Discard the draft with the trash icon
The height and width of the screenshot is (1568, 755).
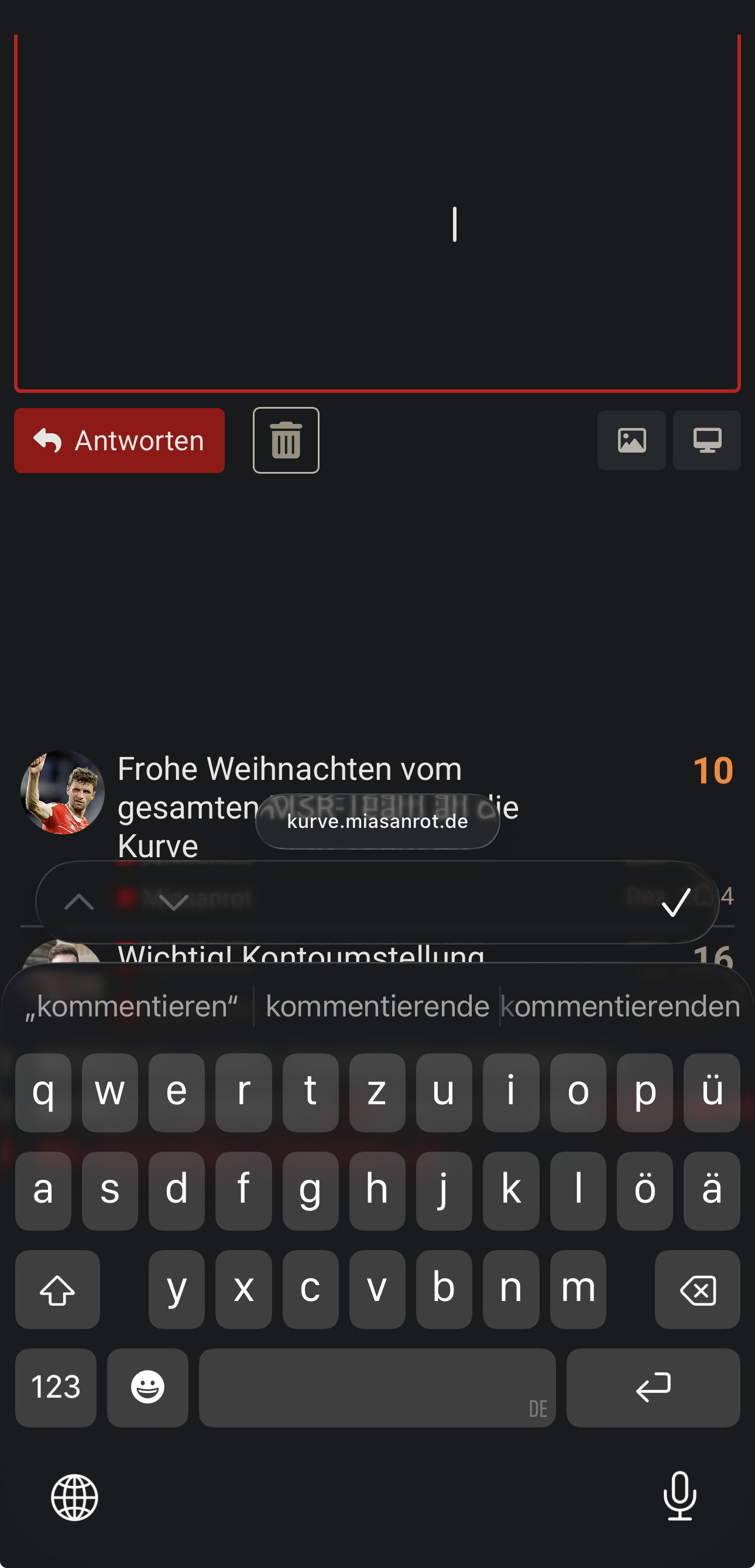tap(286, 440)
